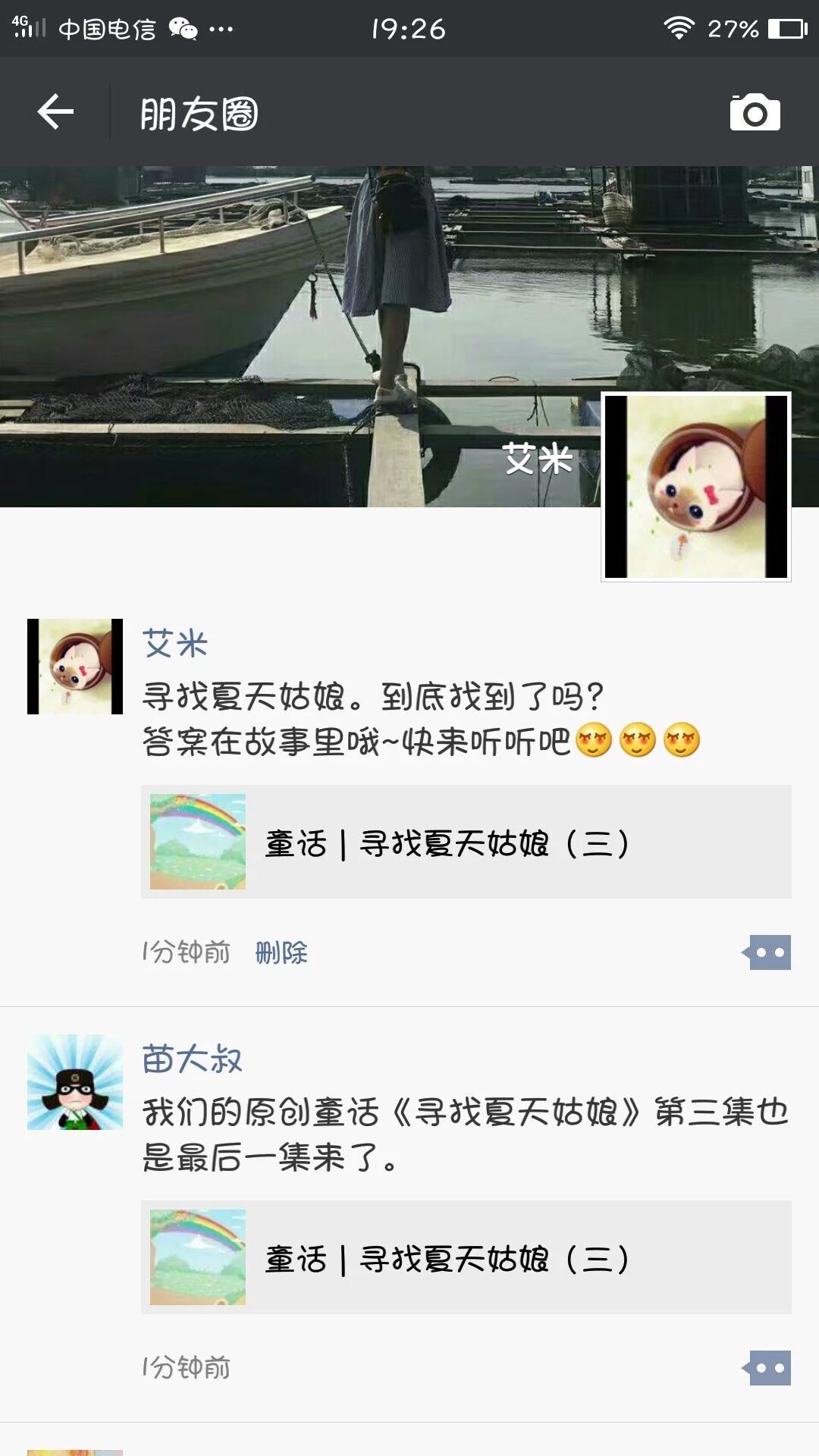Delete 艾米's post with 删除
Viewport: 819px width, 1456px height.
tap(281, 952)
